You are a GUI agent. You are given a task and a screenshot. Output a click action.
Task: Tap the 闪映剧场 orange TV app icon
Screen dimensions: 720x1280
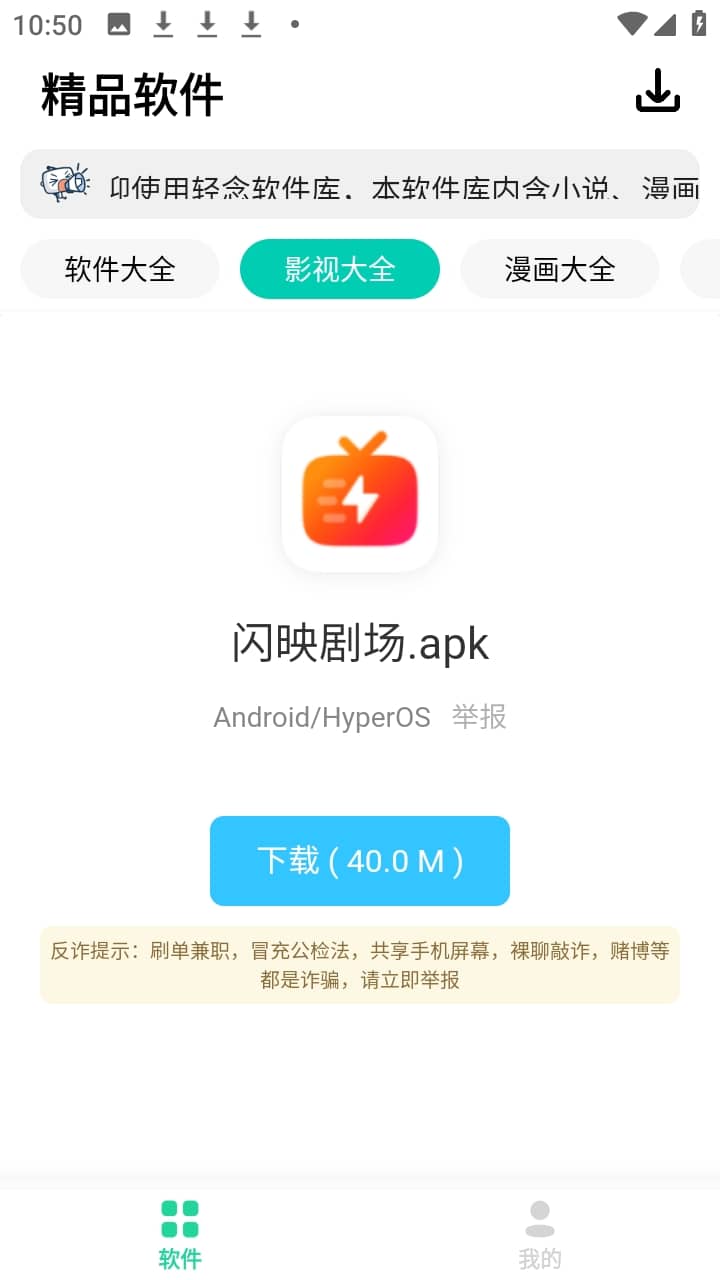point(359,493)
